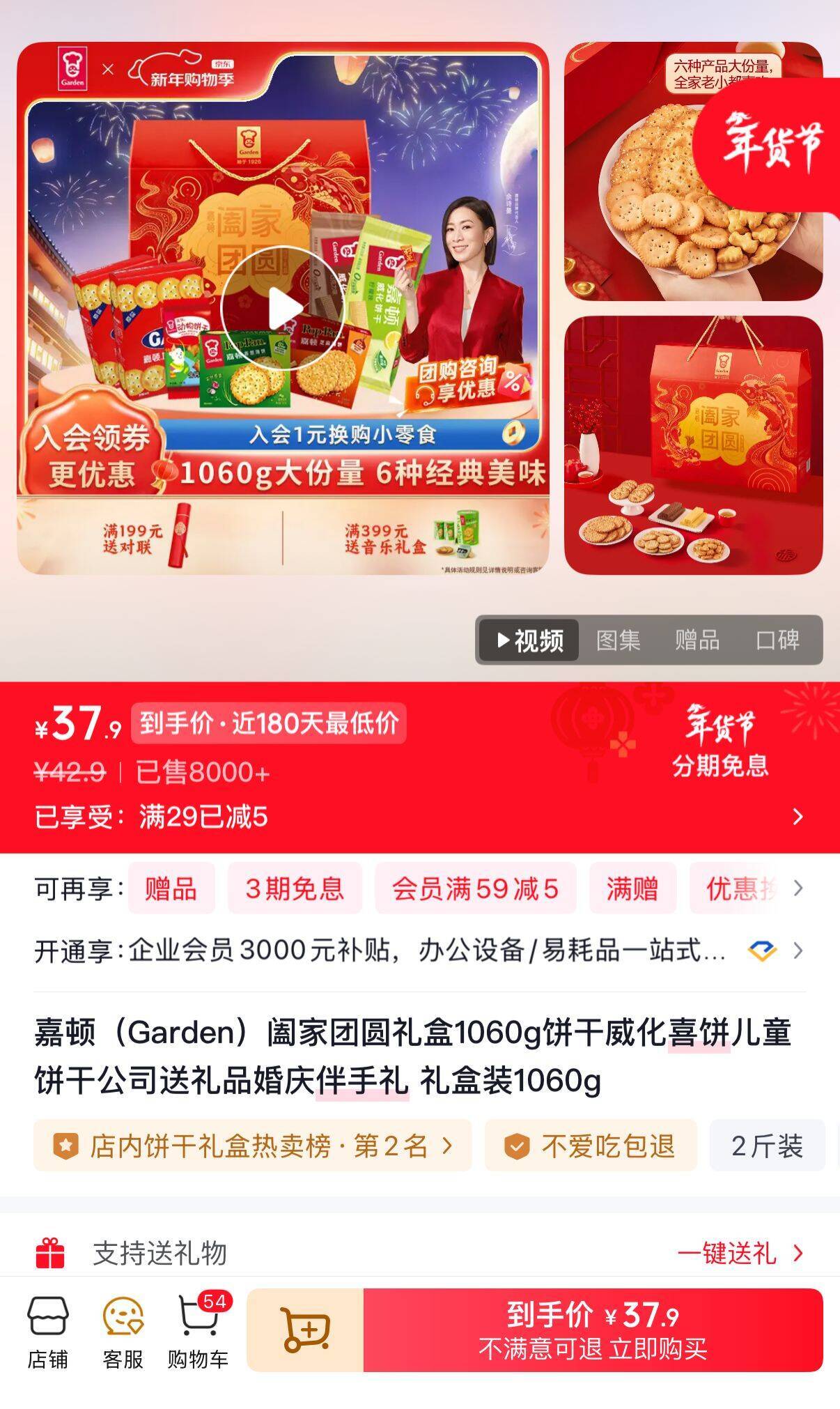Tap the 3期免息 chip

click(x=295, y=888)
